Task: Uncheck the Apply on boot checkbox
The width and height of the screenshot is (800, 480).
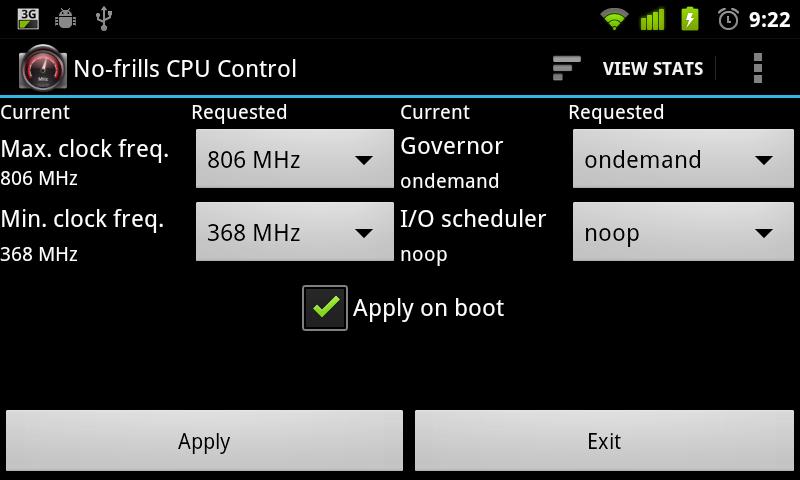Action: [x=325, y=308]
